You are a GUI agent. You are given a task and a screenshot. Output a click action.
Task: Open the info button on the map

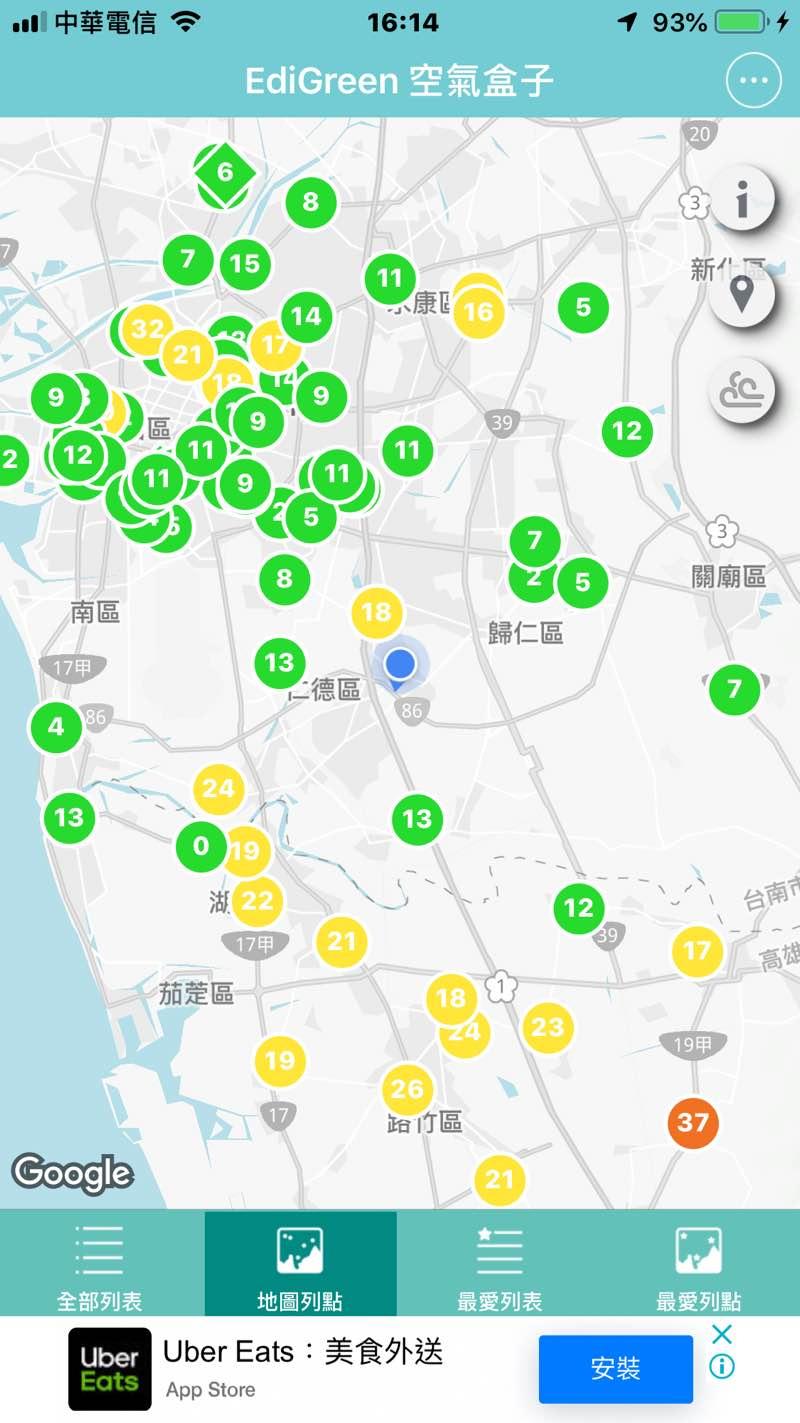(741, 200)
